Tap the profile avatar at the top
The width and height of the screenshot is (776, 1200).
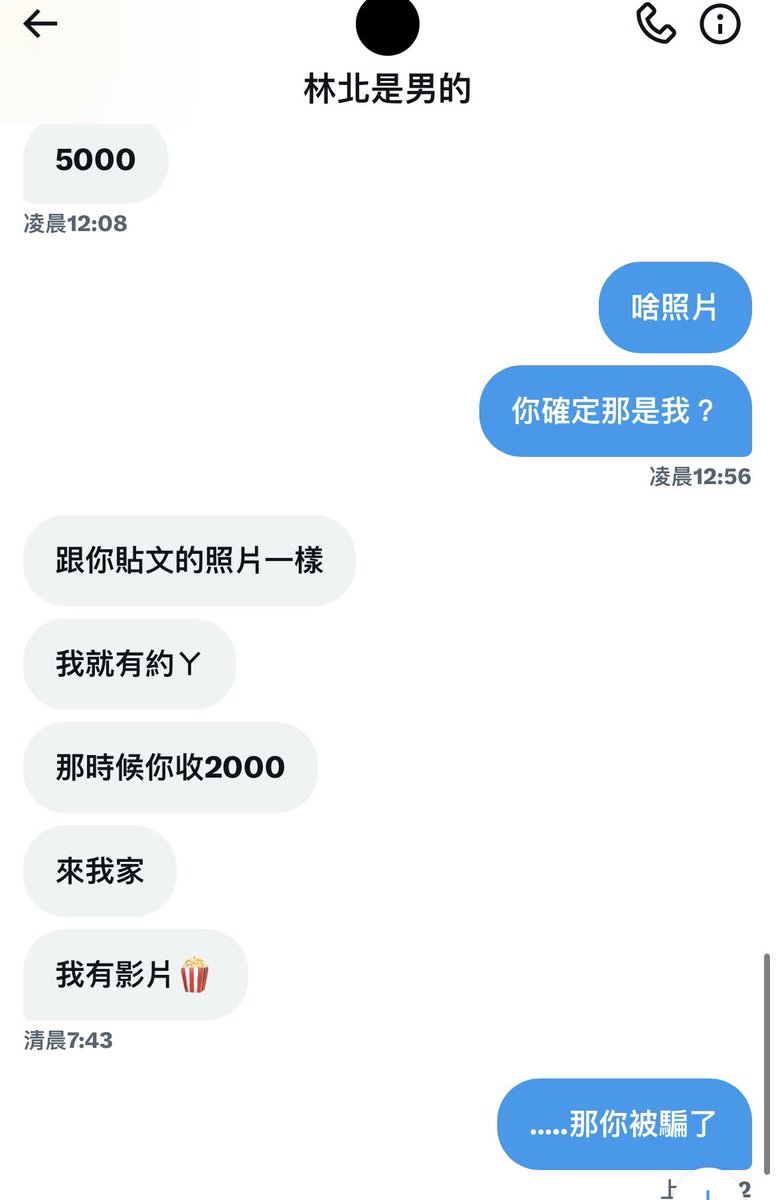point(388,28)
